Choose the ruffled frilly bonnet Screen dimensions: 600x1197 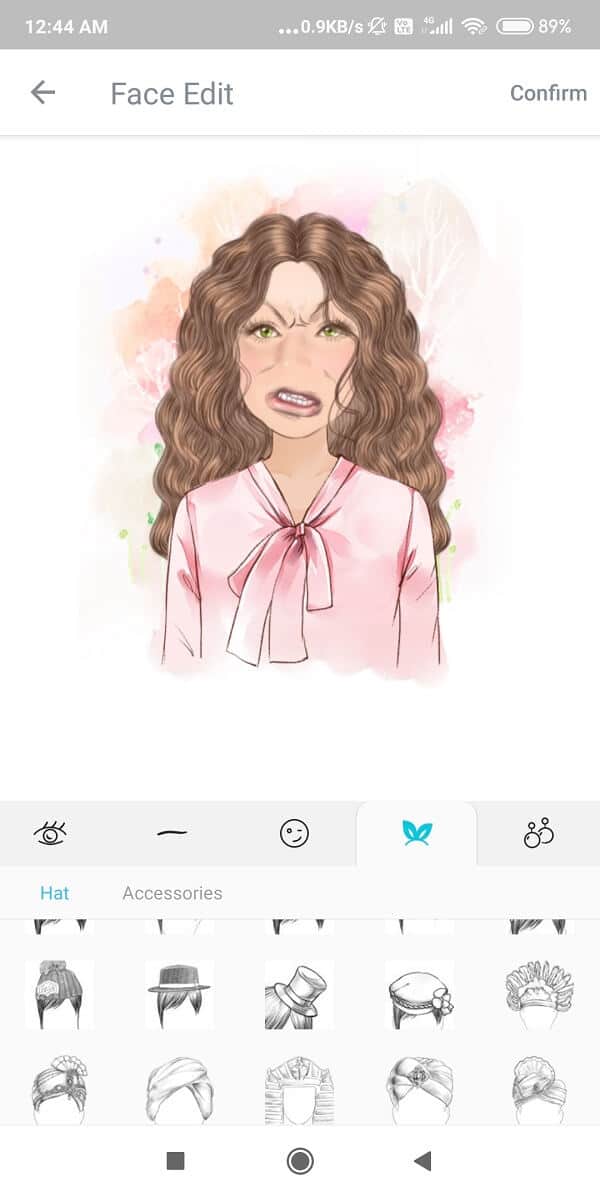[539, 994]
